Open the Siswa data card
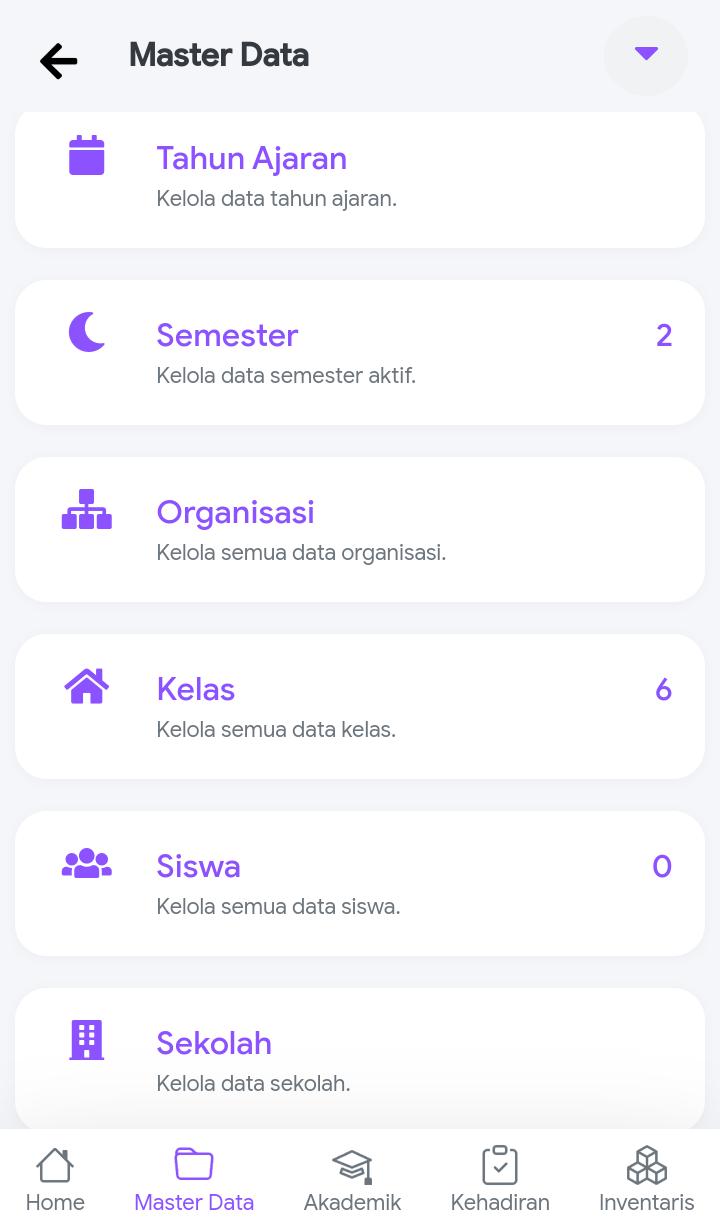This screenshot has width=720, height=1230. (360, 884)
